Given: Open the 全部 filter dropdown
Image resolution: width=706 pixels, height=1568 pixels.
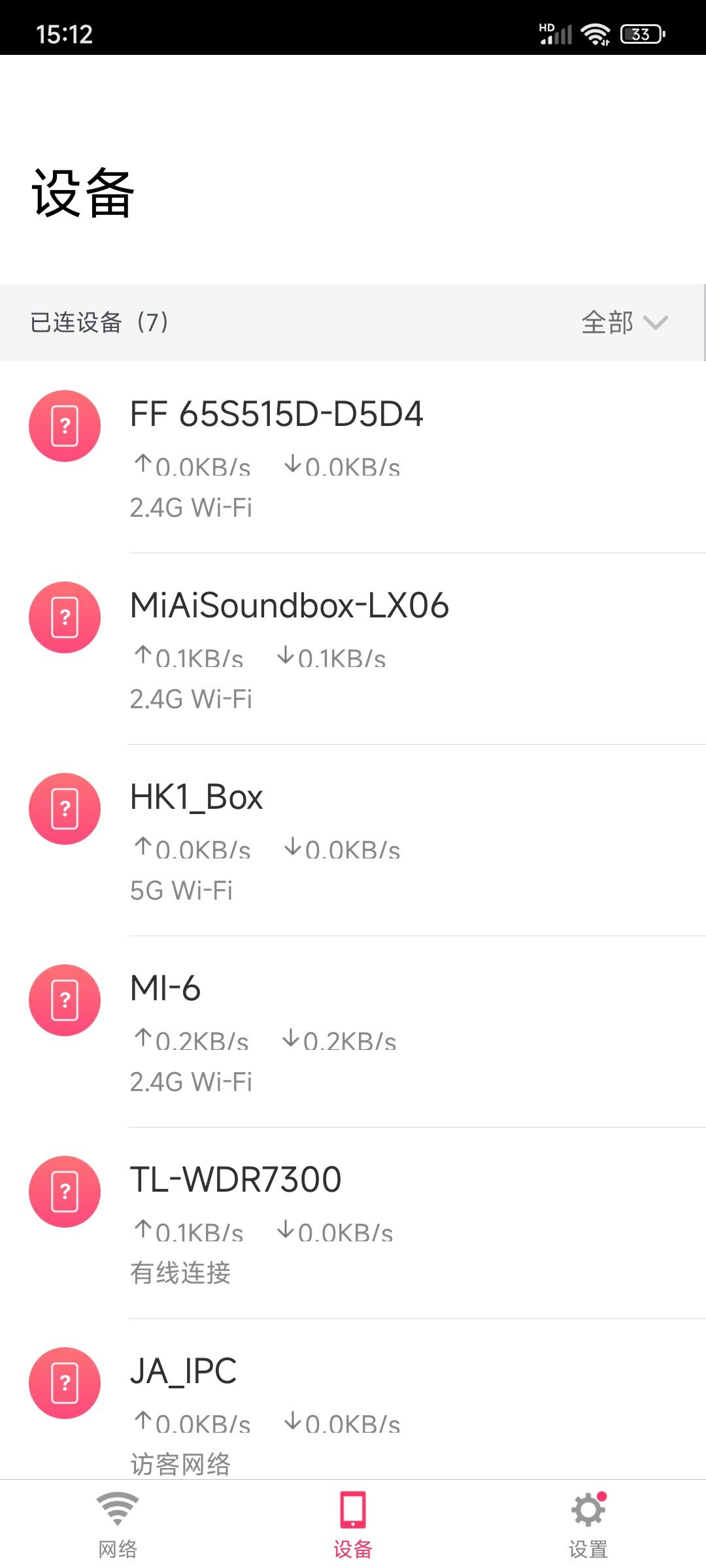Looking at the screenshot, I should 624,323.
